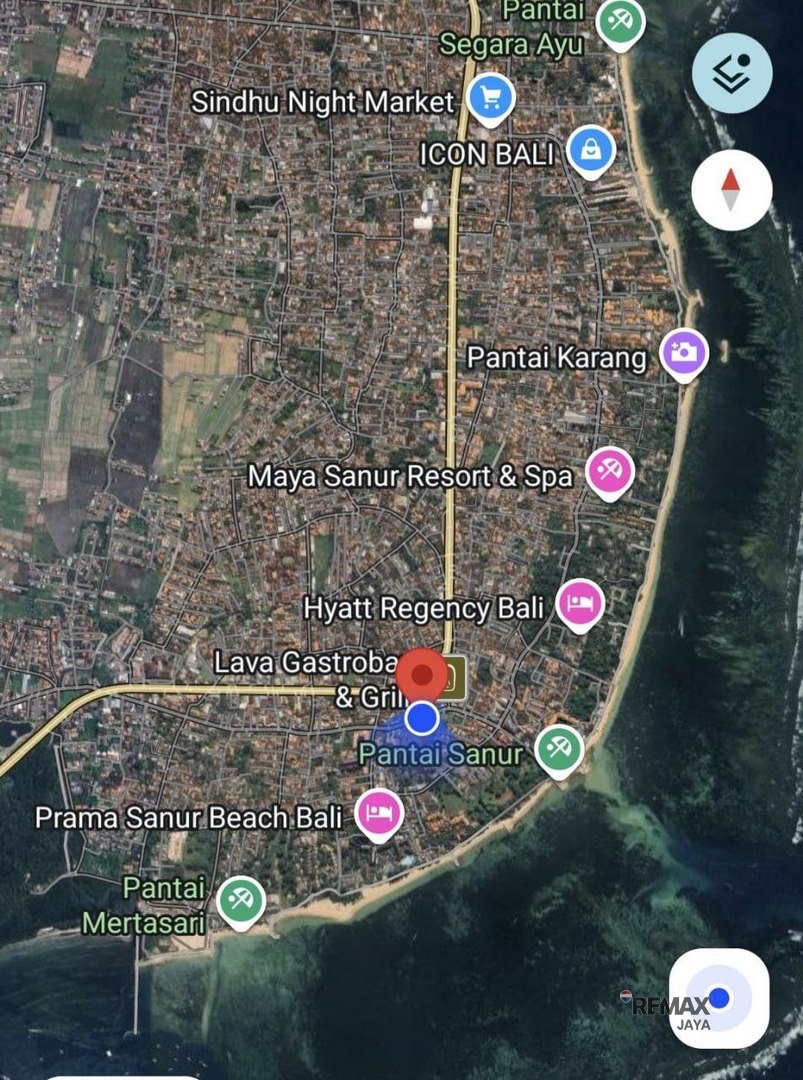Select the ICON BALI shopping pin
The height and width of the screenshot is (1080, 803).
tap(591, 152)
